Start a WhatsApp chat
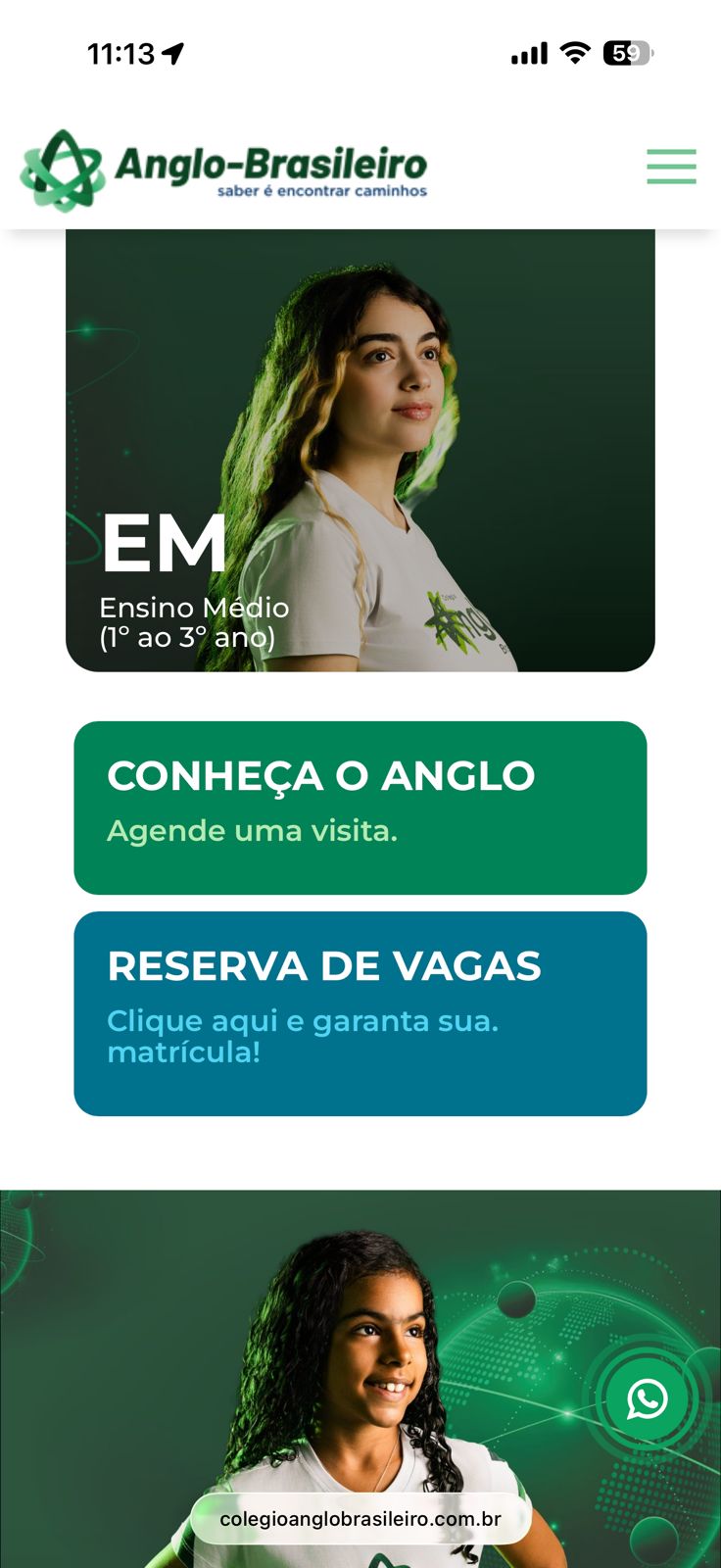 click(x=648, y=1398)
